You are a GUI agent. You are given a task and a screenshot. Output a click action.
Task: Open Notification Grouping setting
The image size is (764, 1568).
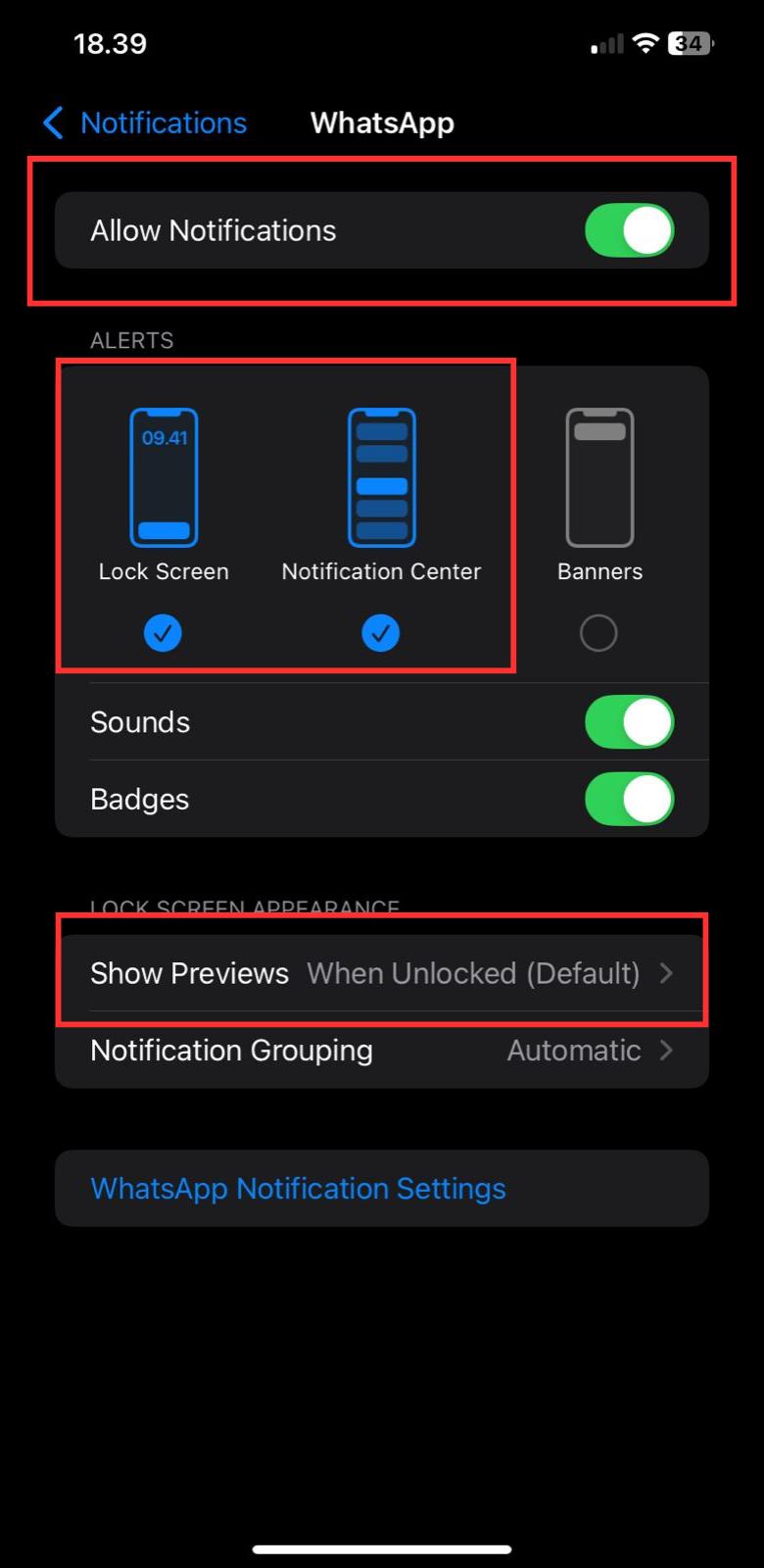(x=382, y=1051)
